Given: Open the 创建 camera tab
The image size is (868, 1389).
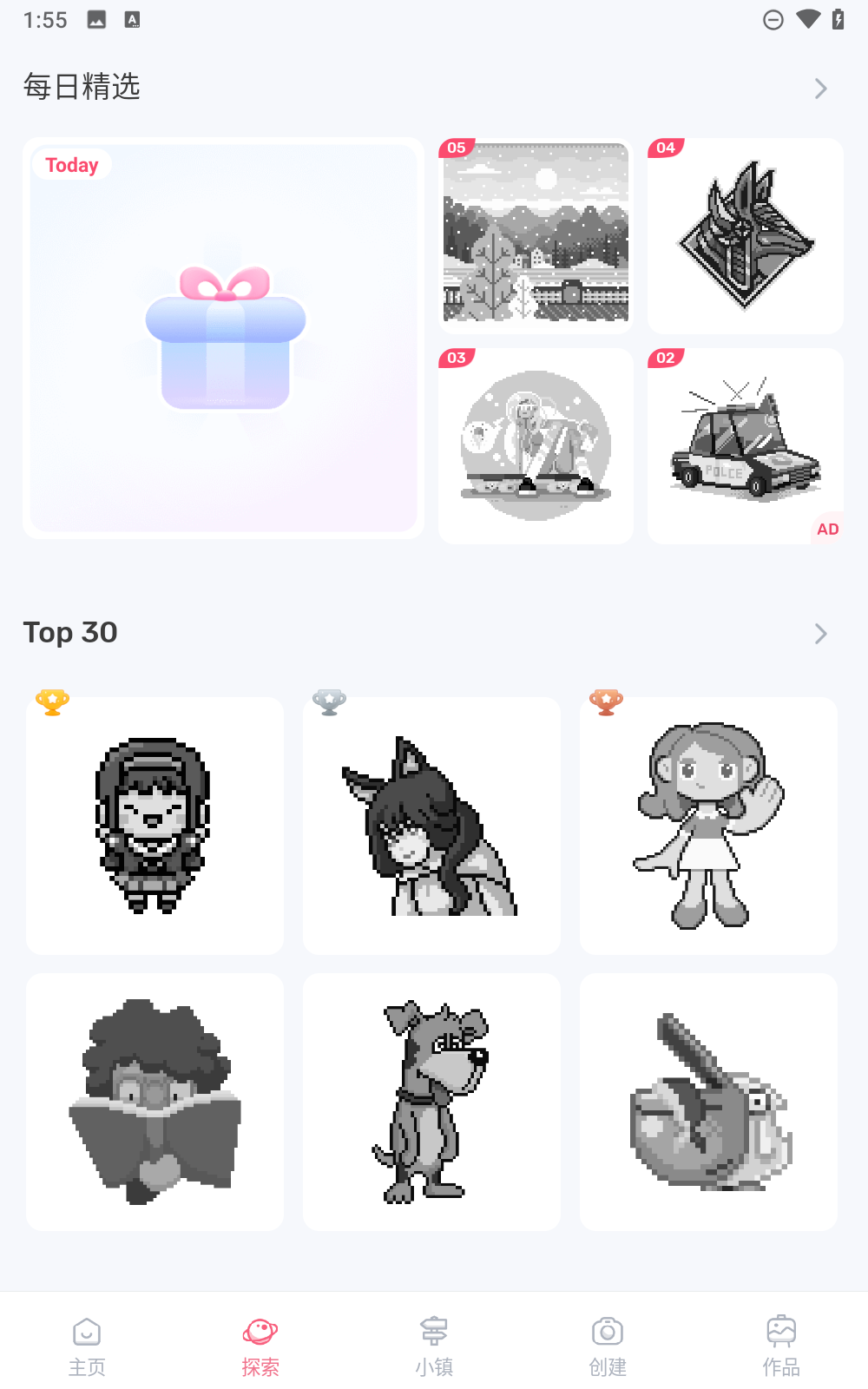Looking at the screenshot, I should tap(608, 1346).
